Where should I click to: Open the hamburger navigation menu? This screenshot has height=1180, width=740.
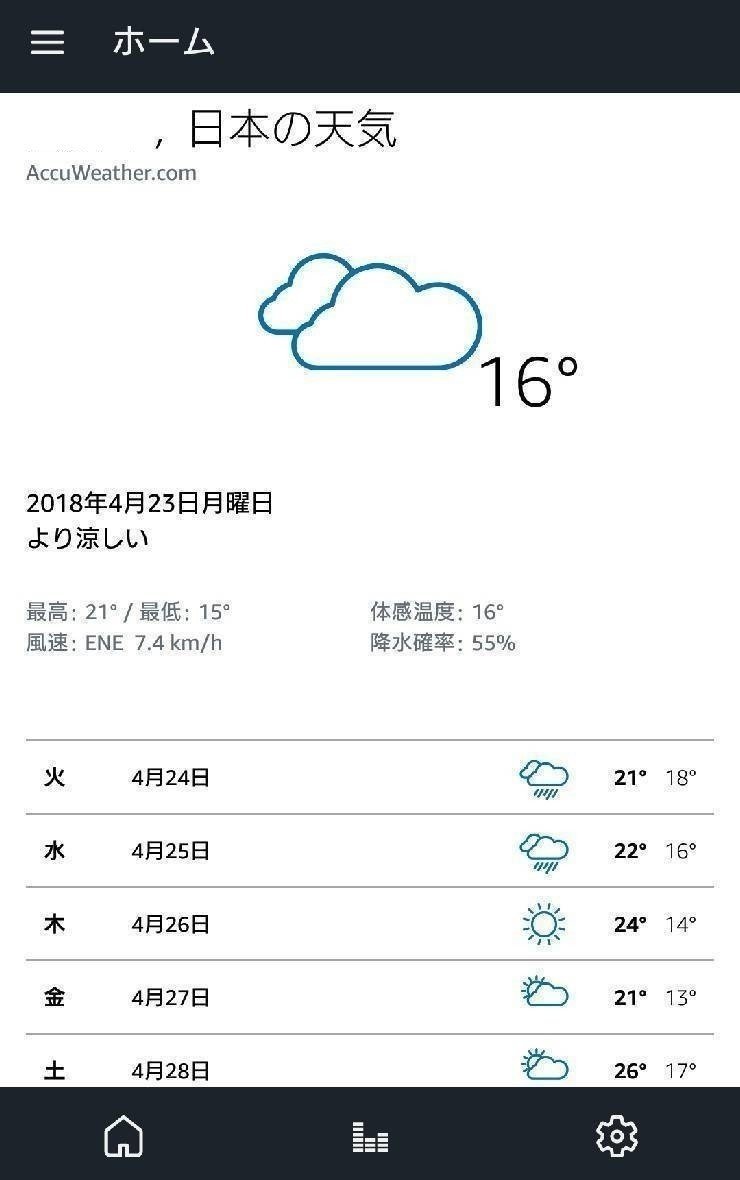pos(47,42)
